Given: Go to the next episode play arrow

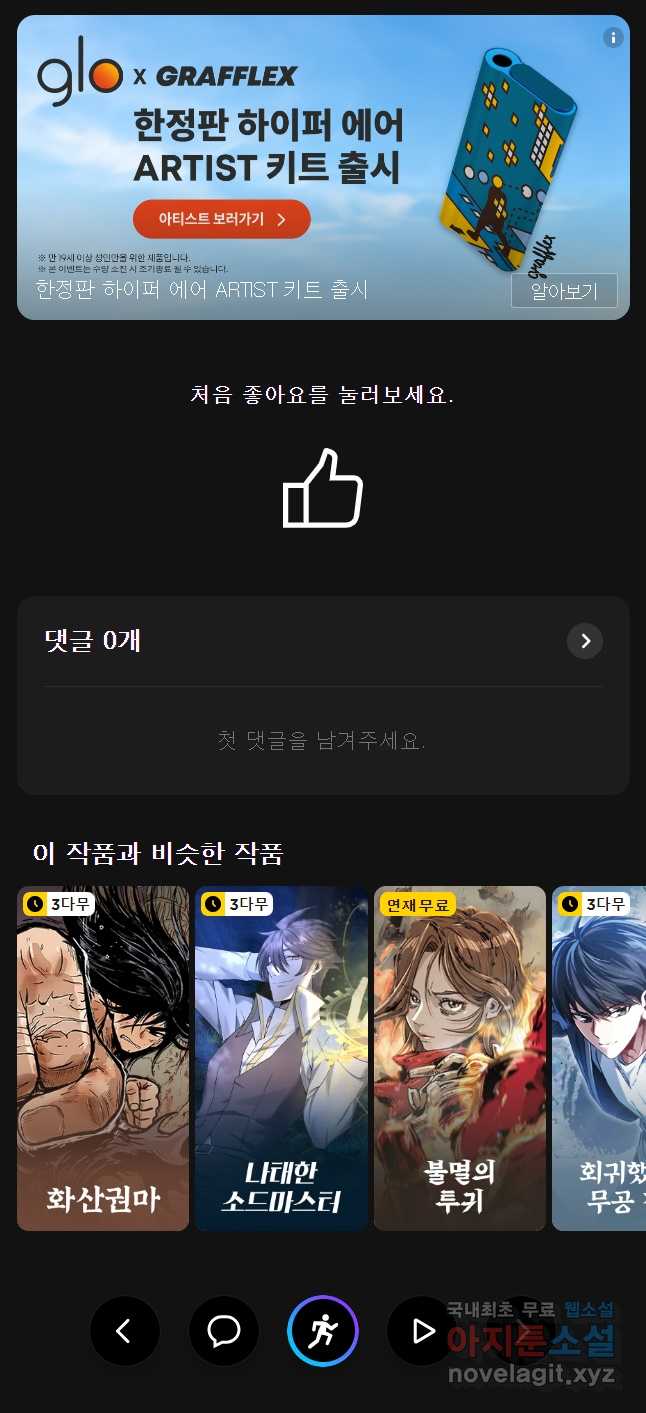Looking at the screenshot, I should tap(422, 1331).
